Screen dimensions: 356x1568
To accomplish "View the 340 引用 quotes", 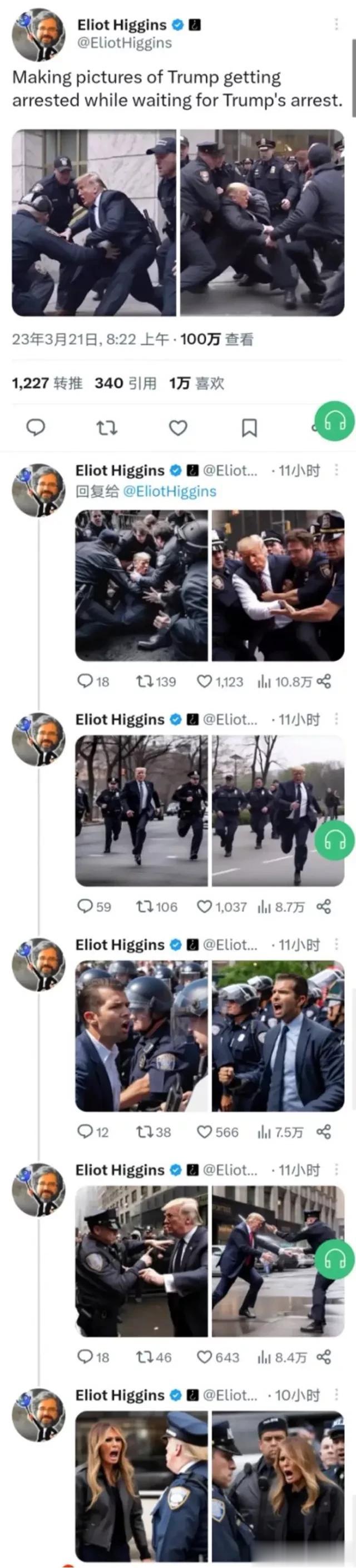I will pos(125,383).
